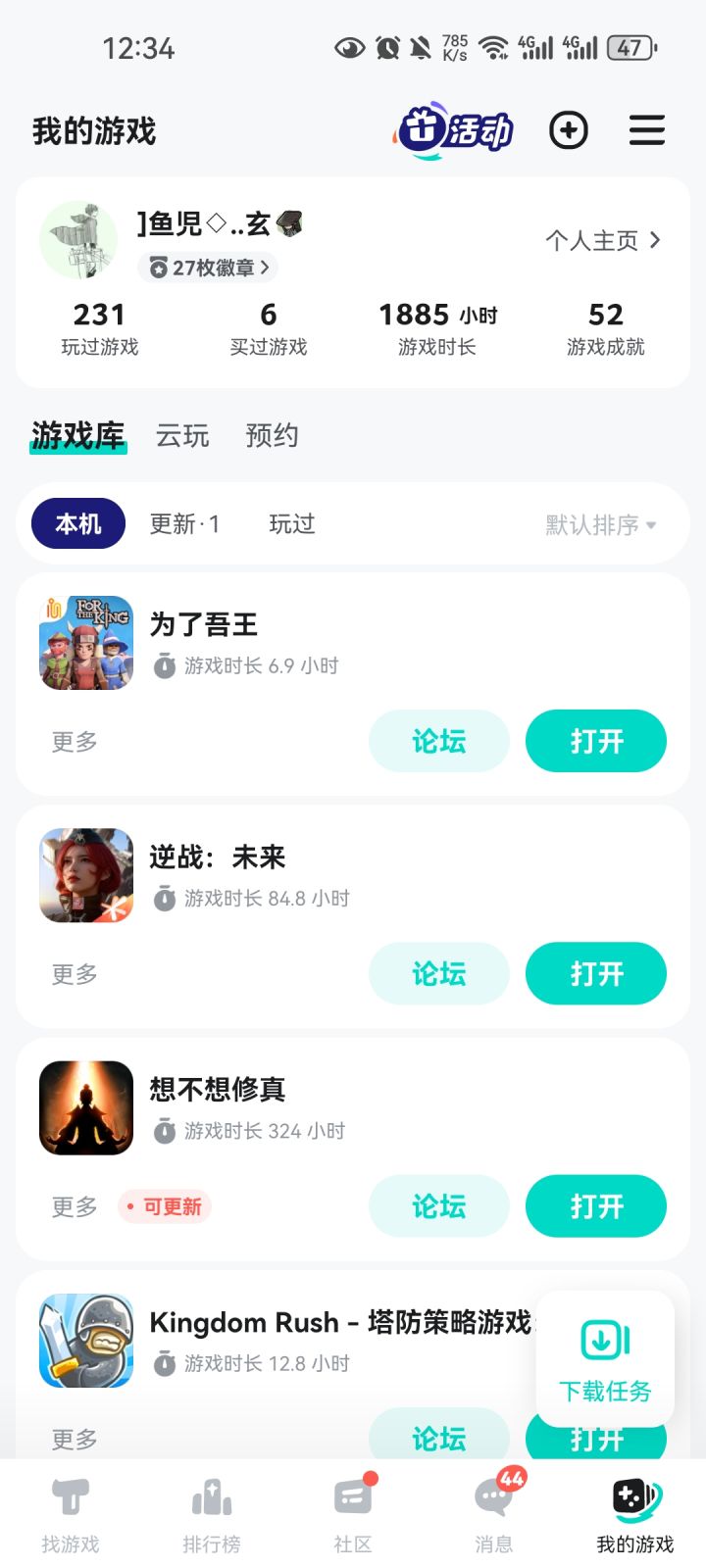Viewport: 706px width, 1568px height.
Task: Switch to the 预约 tab
Action: [x=272, y=436]
